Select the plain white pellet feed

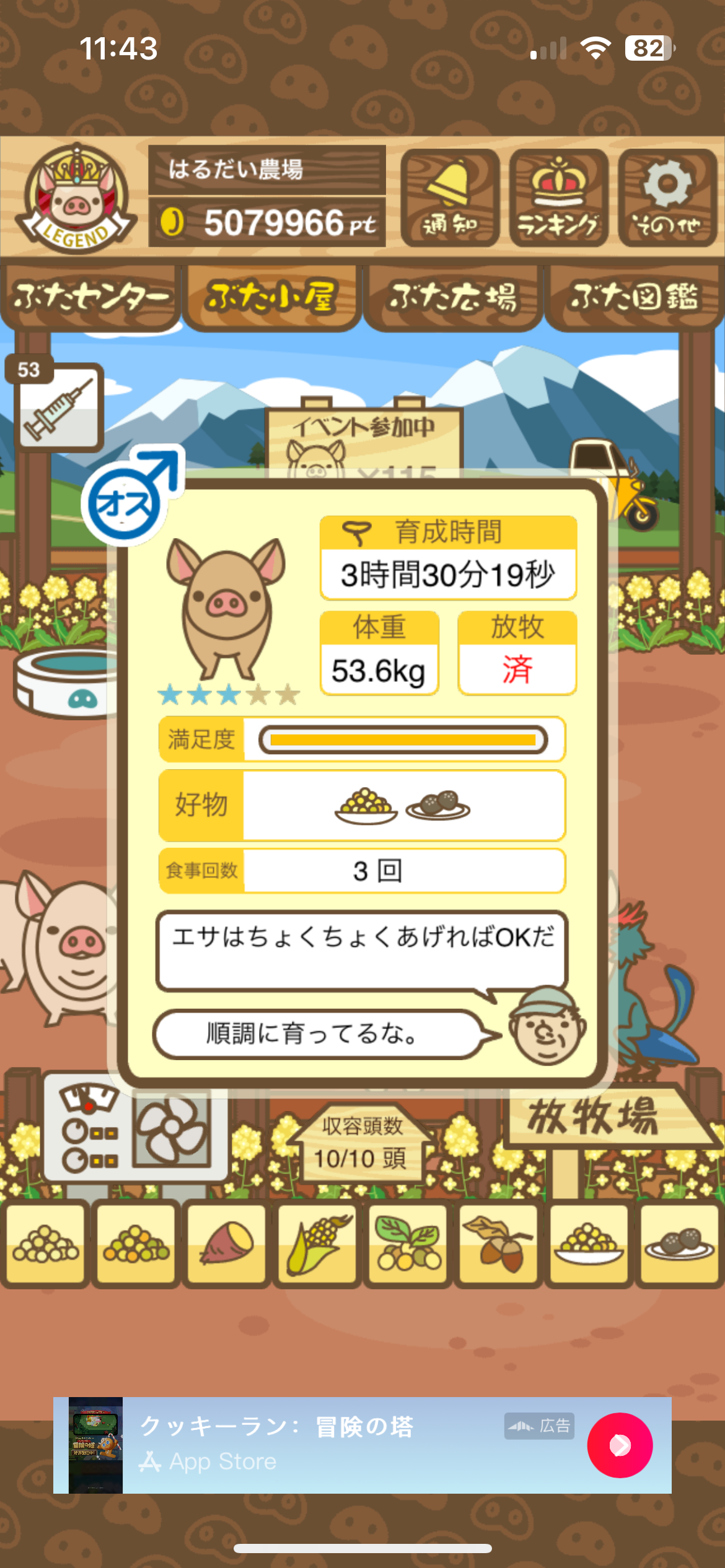(x=46, y=1244)
